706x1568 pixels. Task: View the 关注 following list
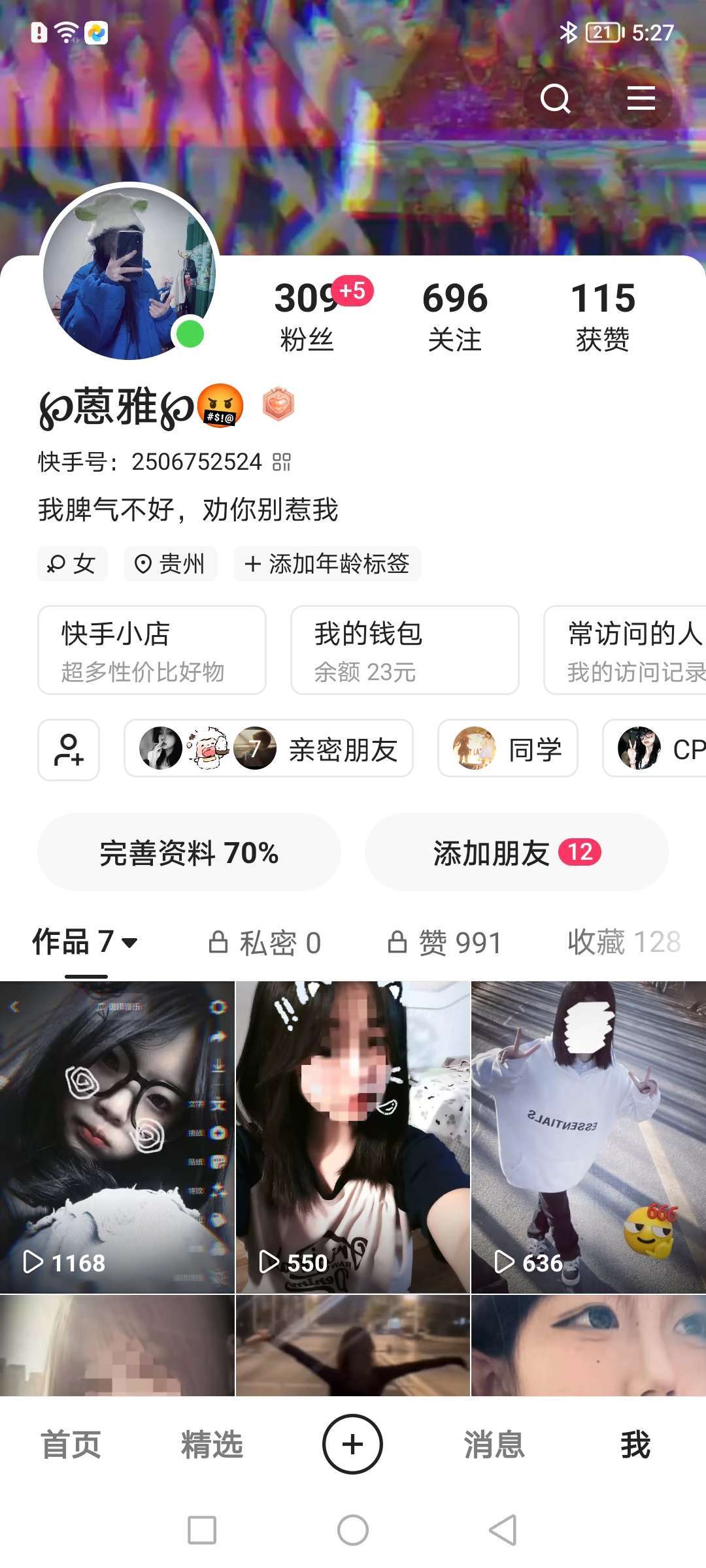click(455, 316)
